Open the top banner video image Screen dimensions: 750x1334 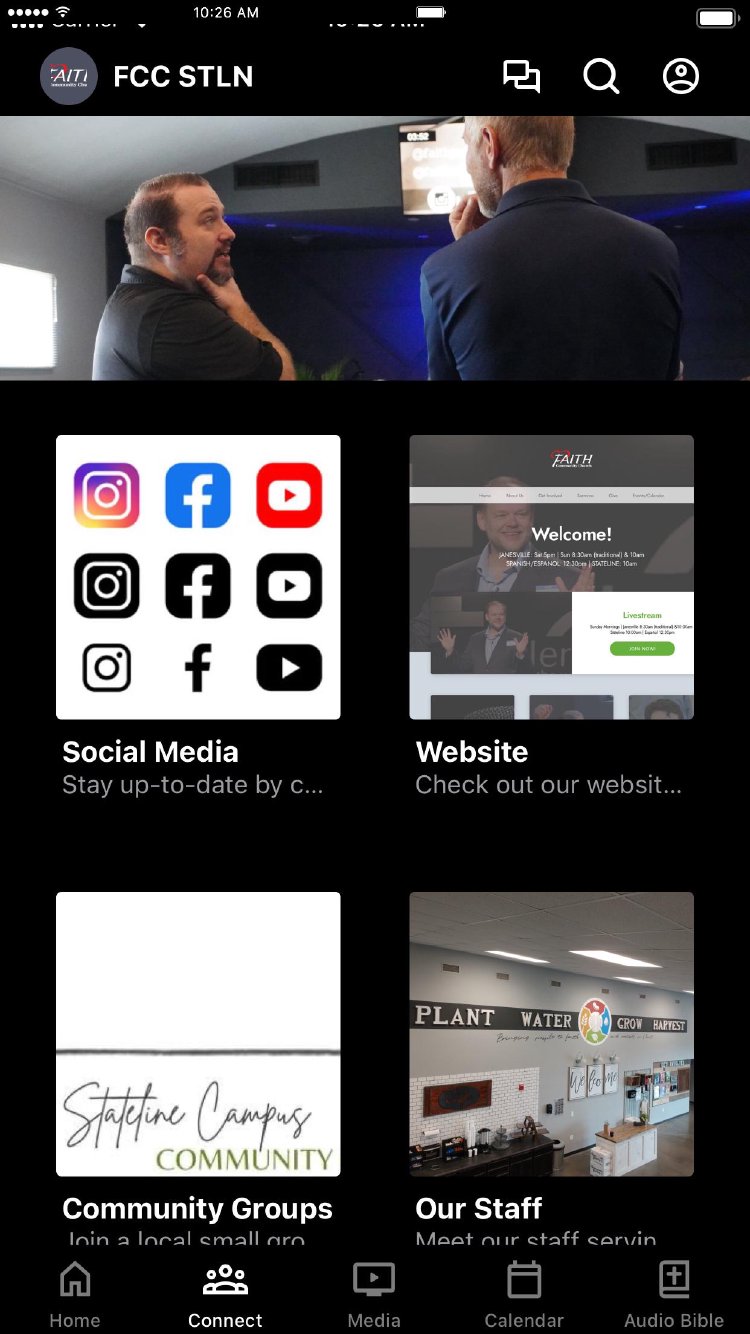[375, 248]
